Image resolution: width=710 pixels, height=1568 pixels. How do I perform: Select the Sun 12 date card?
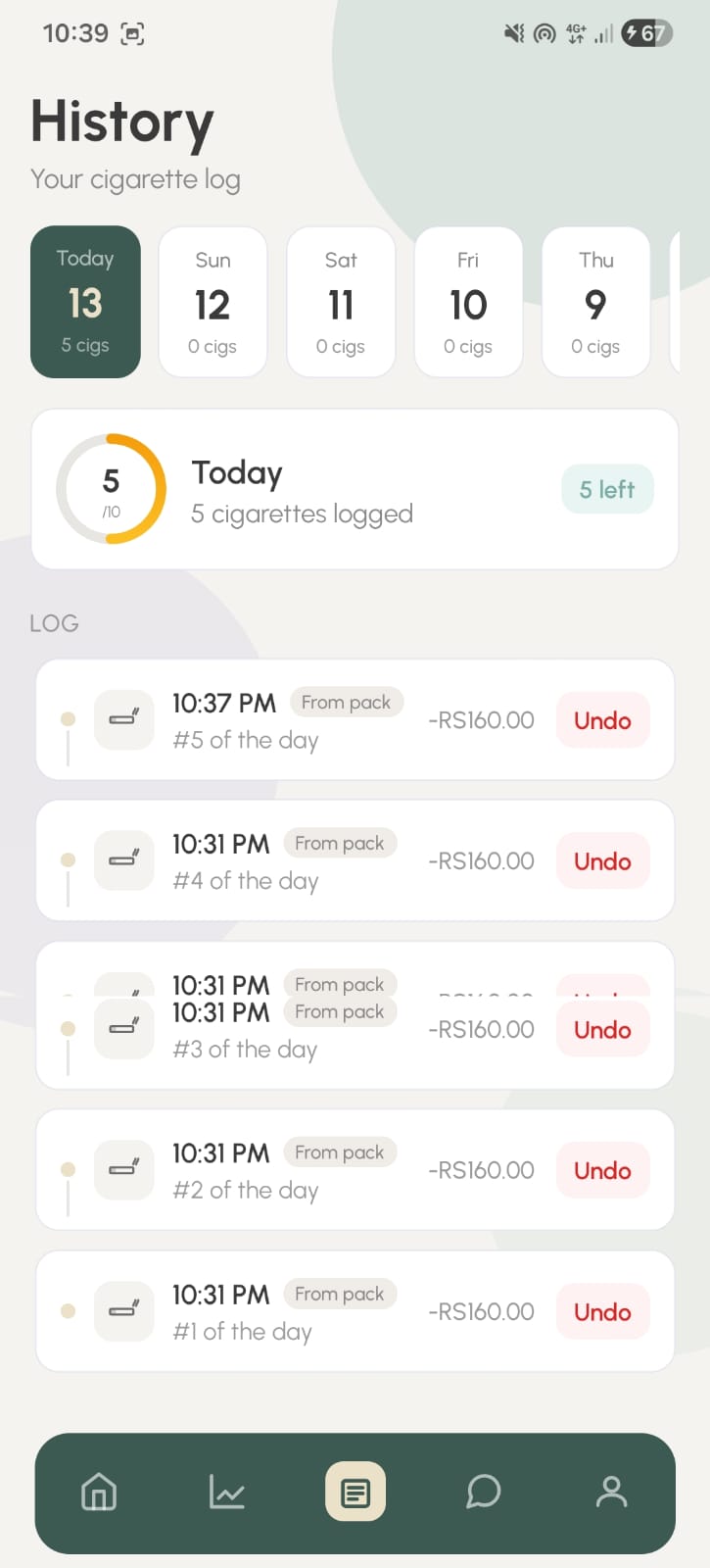click(213, 302)
